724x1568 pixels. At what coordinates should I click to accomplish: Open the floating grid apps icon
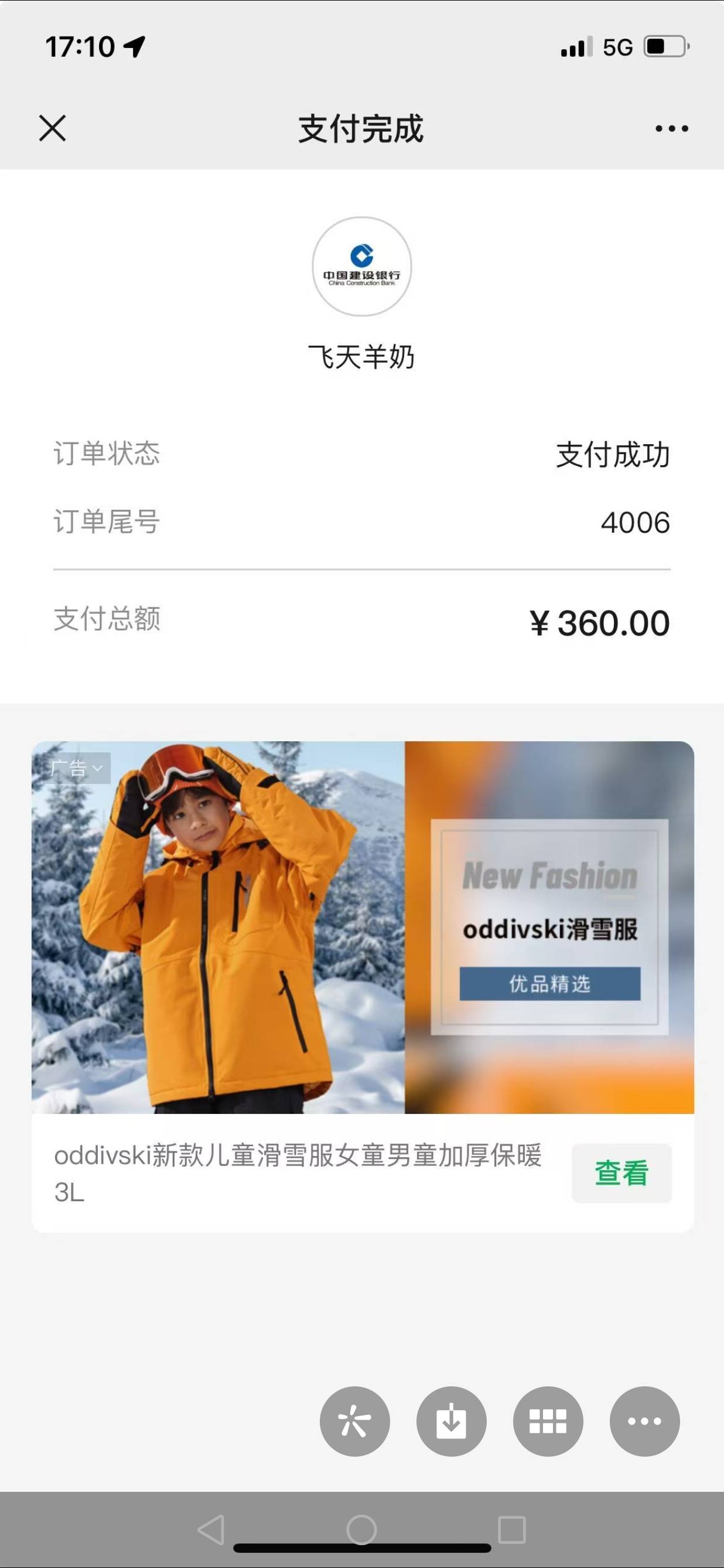(548, 1422)
